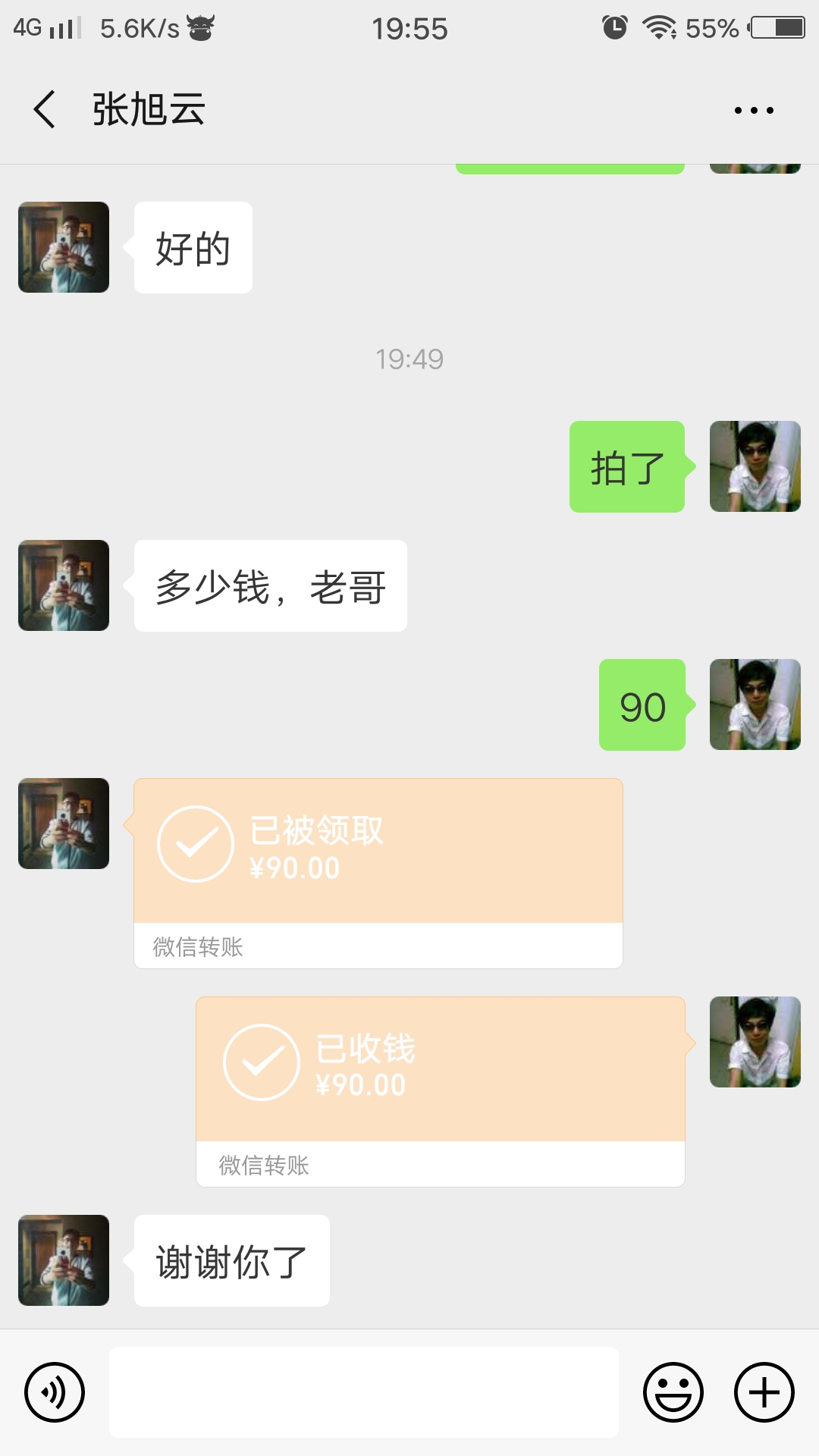Tap the '多少钱，老哥' message bubble
This screenshot has width=819, height=1456.
270,585
